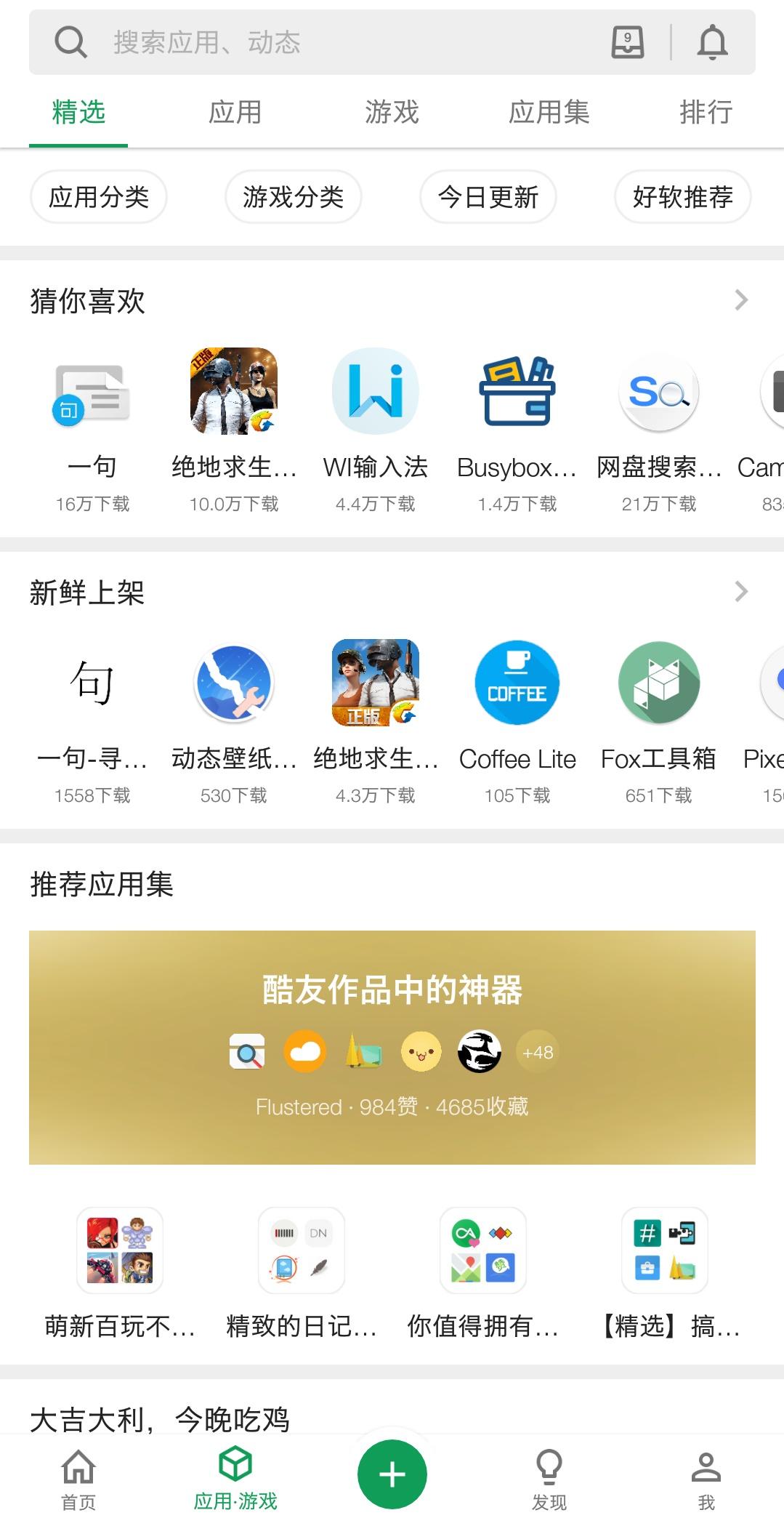Expand the 新鲜上架 section arrow
The image size is (784, 1518).
point(740,592)
